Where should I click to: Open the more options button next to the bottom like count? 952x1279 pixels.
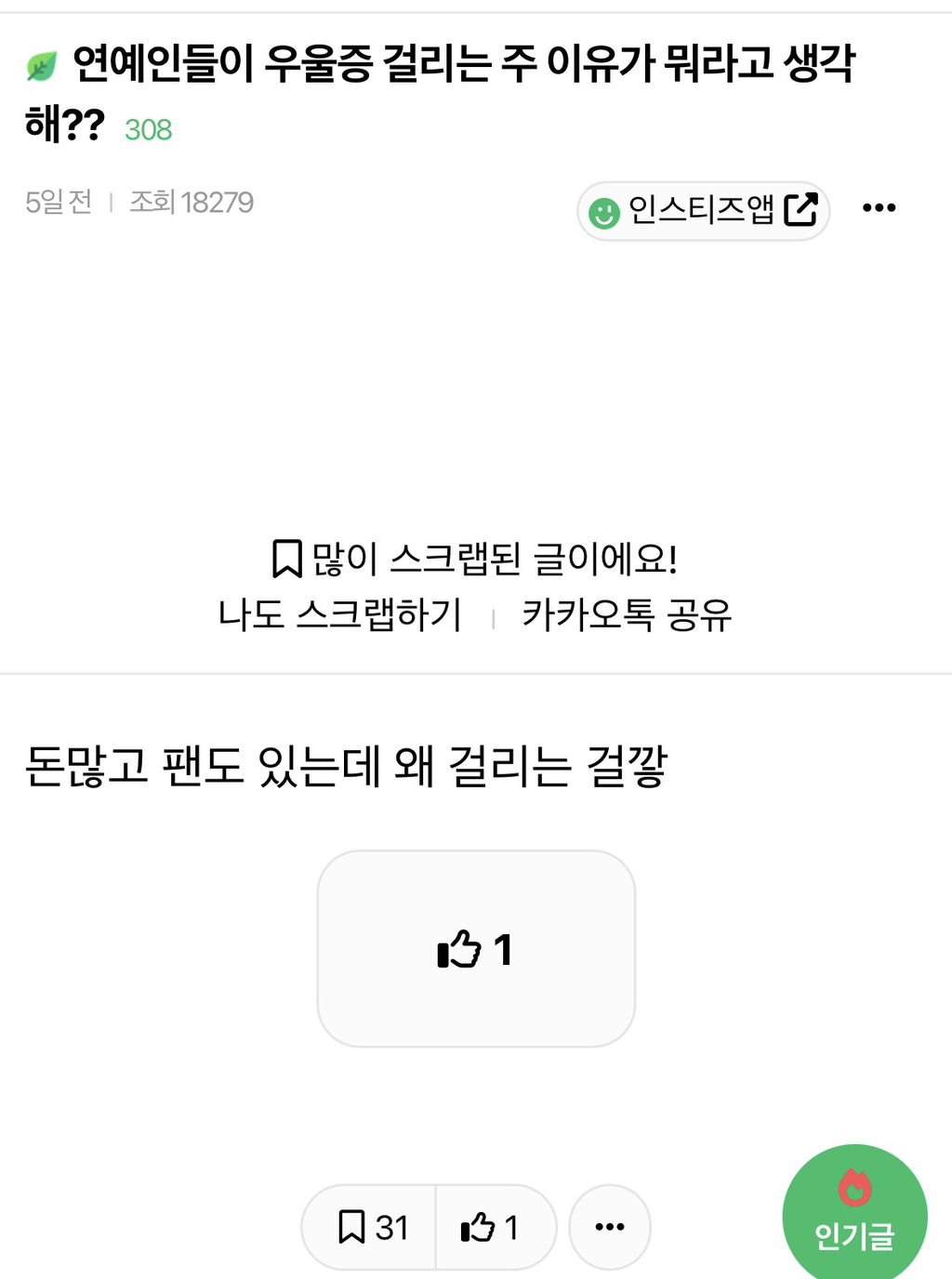coord(610,1227)
